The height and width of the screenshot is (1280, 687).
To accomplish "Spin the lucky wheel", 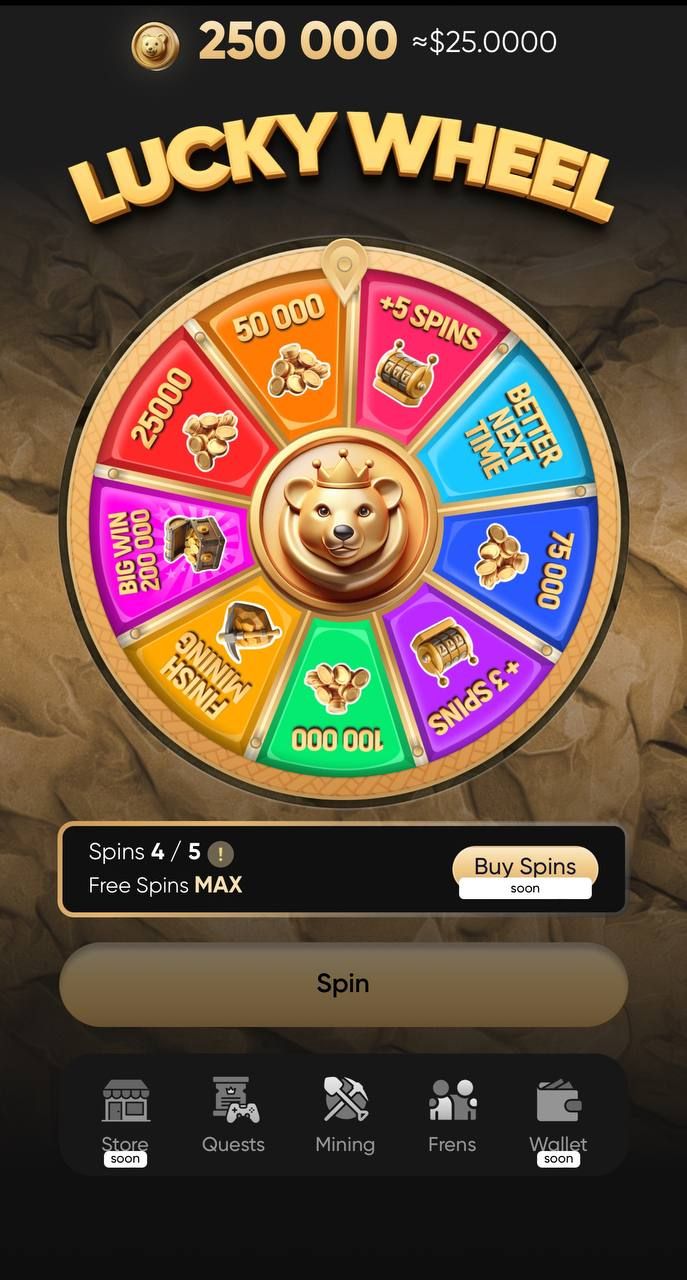I will pyautogui.click(x=343, y=984).
